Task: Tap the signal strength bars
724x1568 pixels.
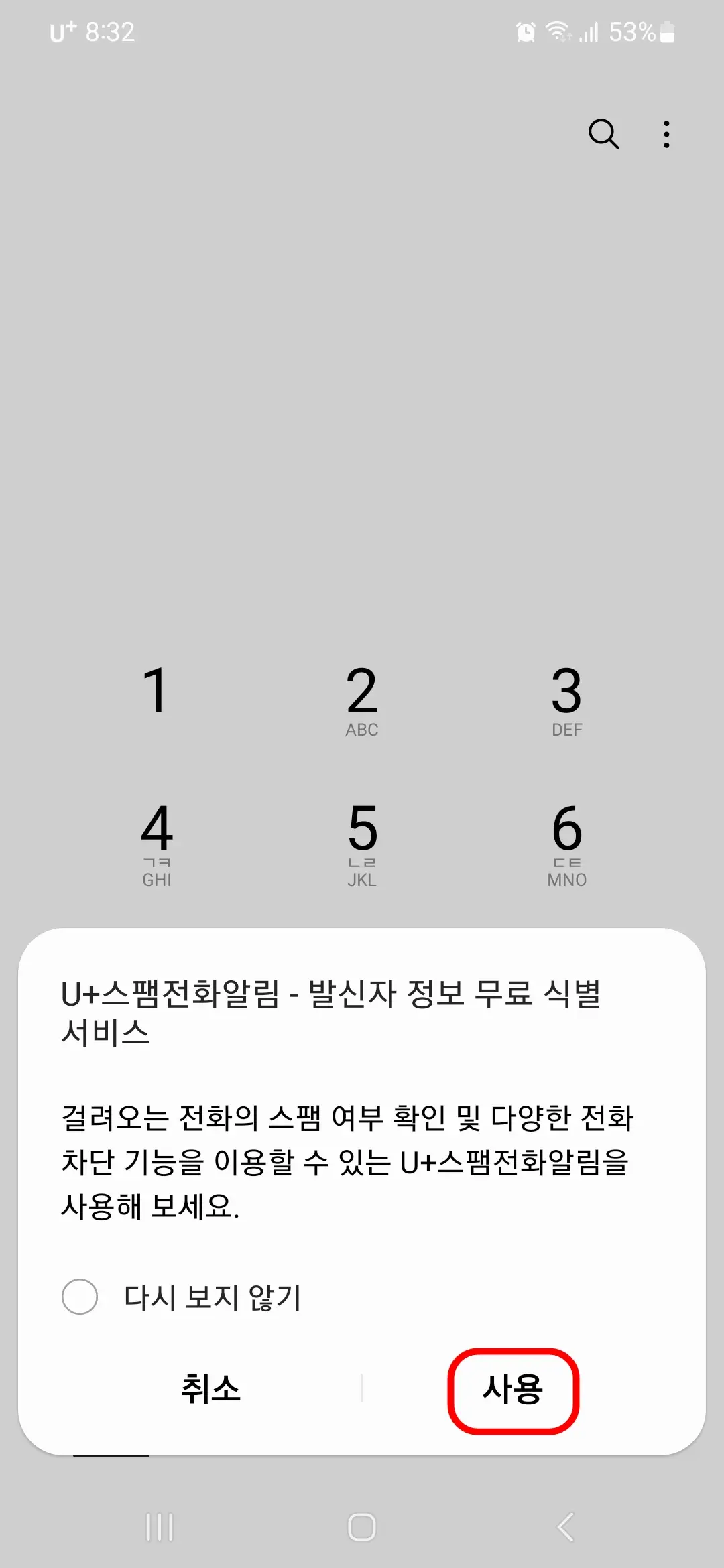Action: 588,31
